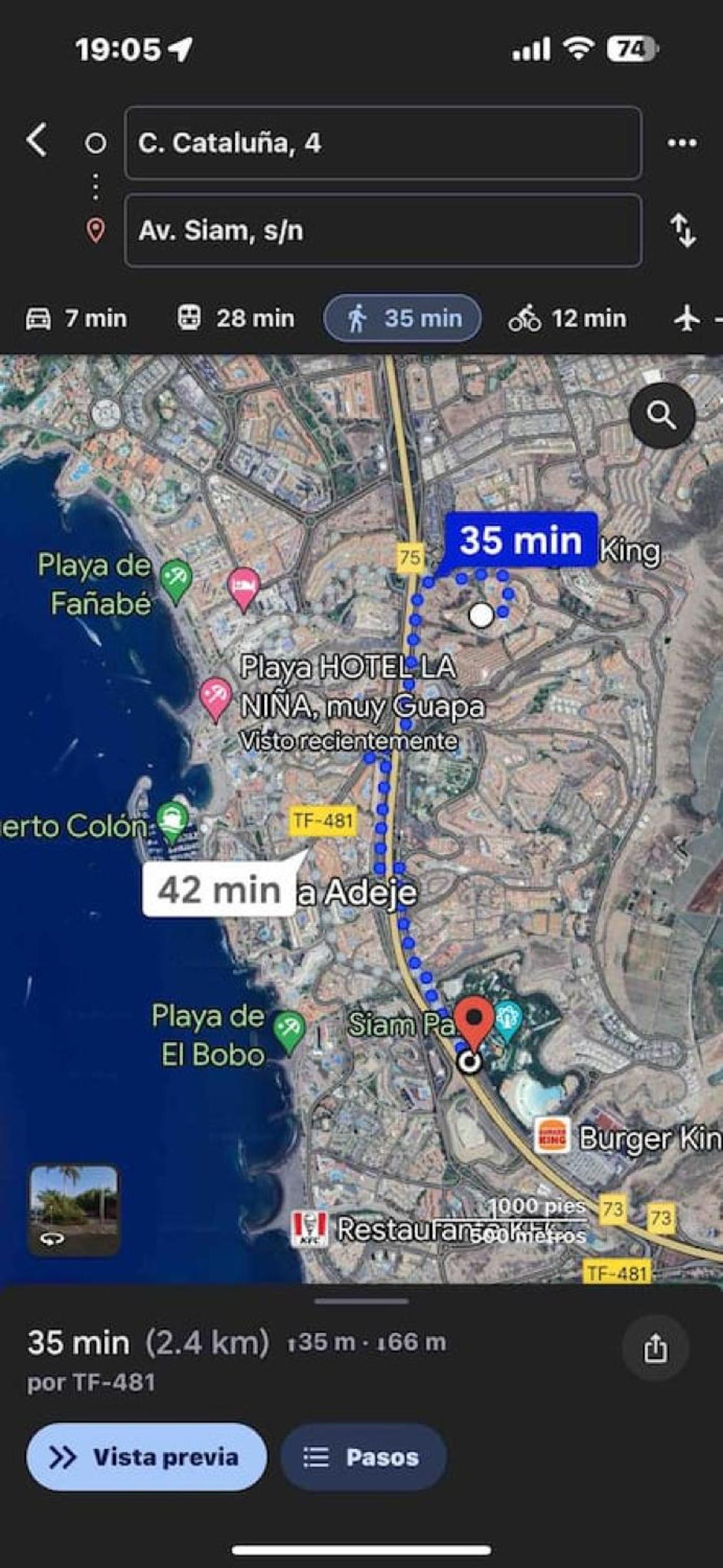Switch to cycling mode, 12 min
The image size is (723, 1568).
567,318
